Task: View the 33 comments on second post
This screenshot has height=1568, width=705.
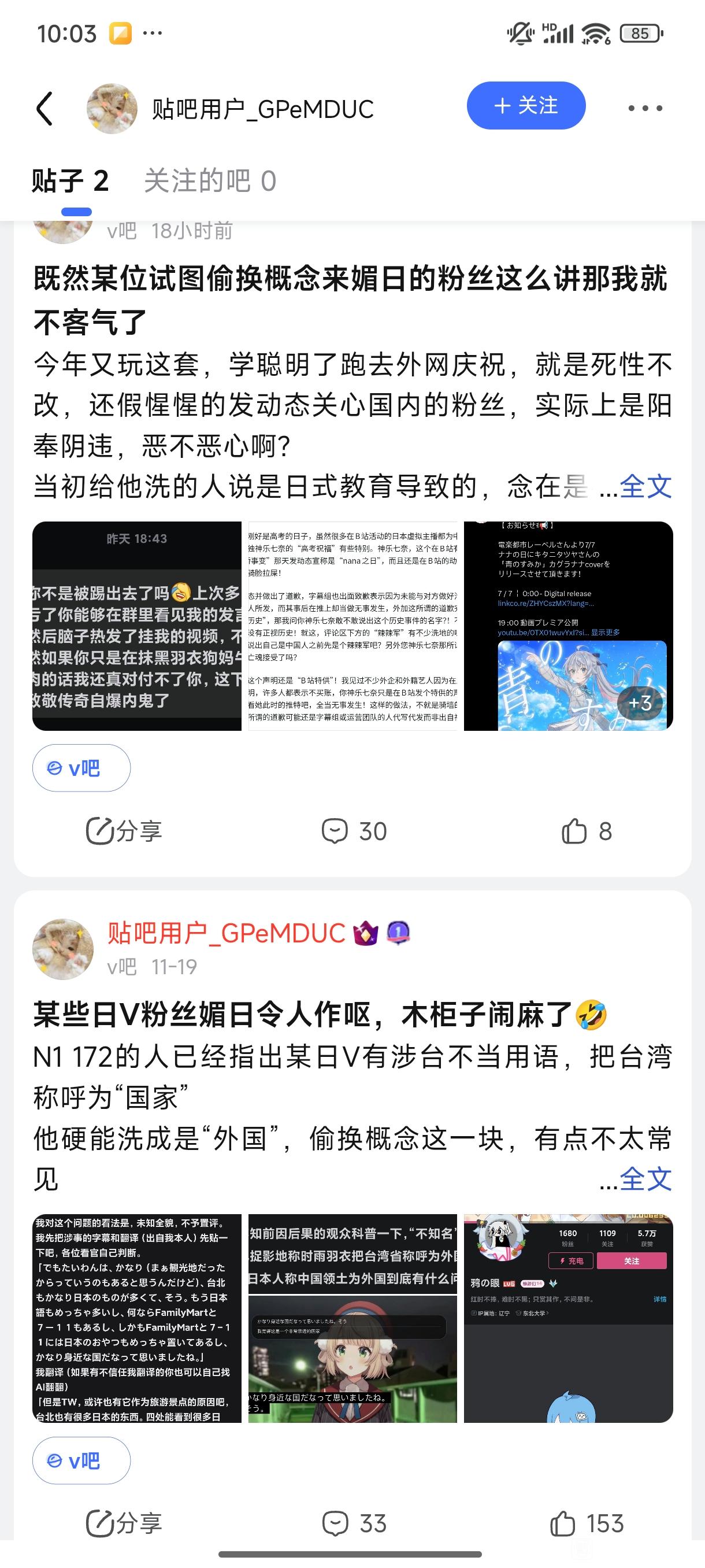Action: tap(354, 1523)
